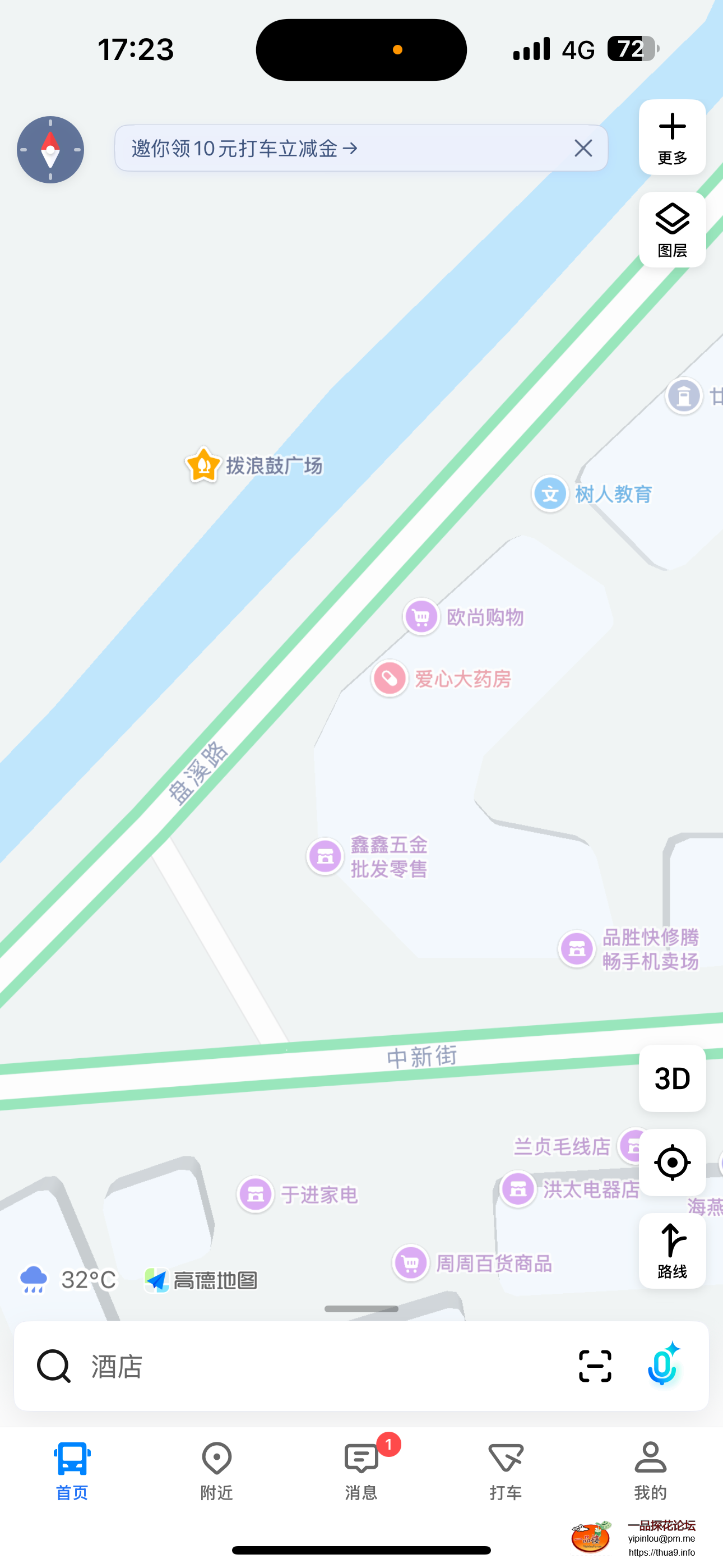This screenshot has height=1568, width=723.
Task: Center the map on my location
Action: (x=672, y=1162)
